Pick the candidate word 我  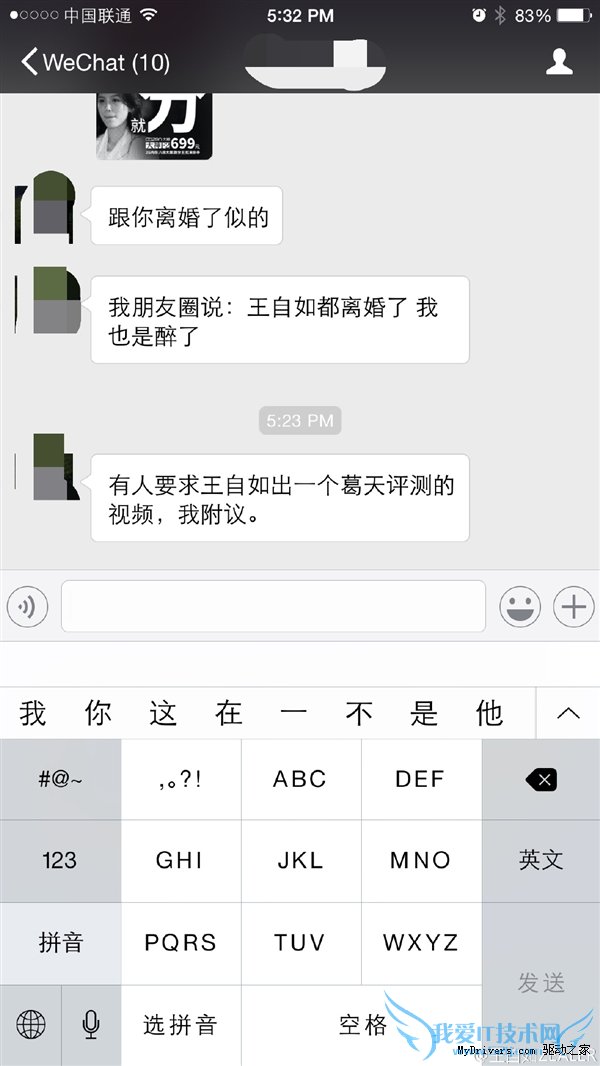click(x=33, y=713)
